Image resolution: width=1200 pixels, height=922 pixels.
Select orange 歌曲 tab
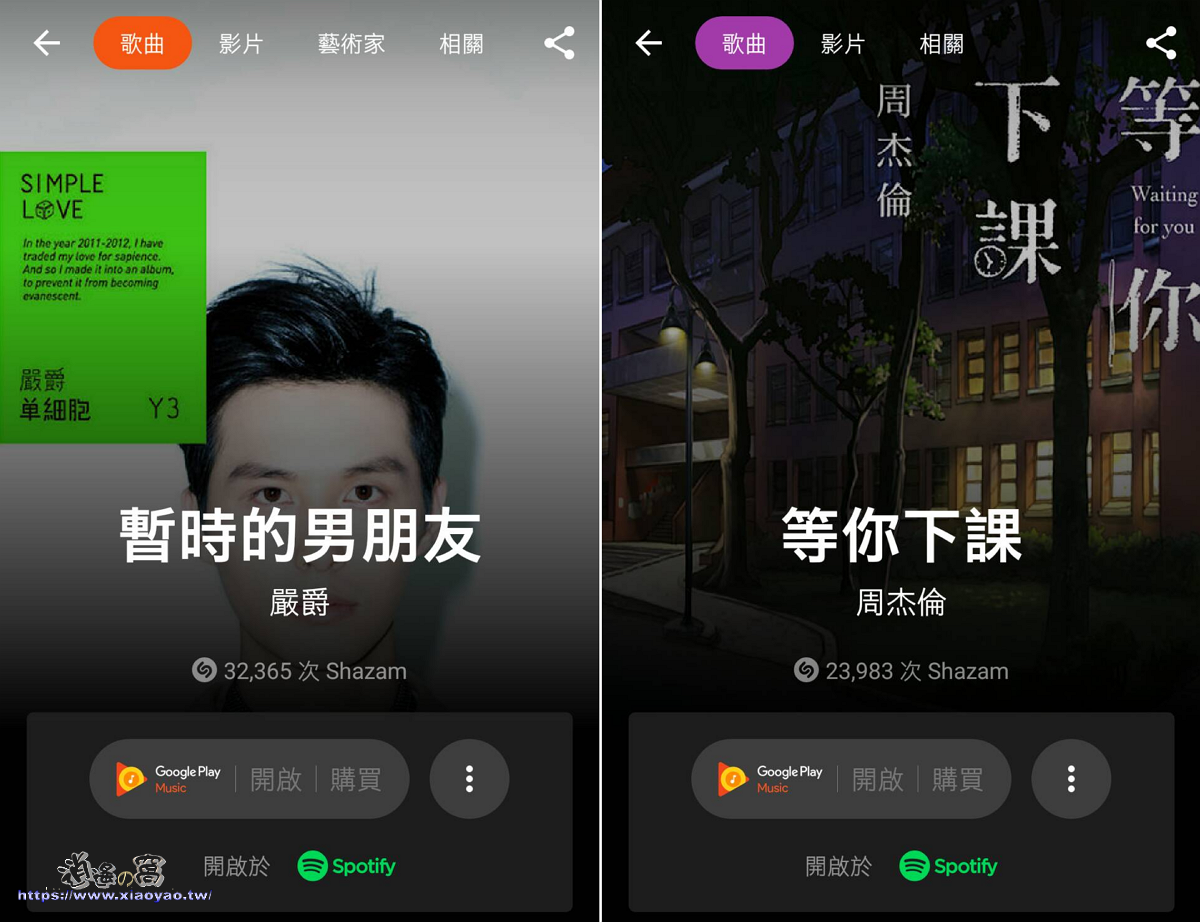[142, 43]
